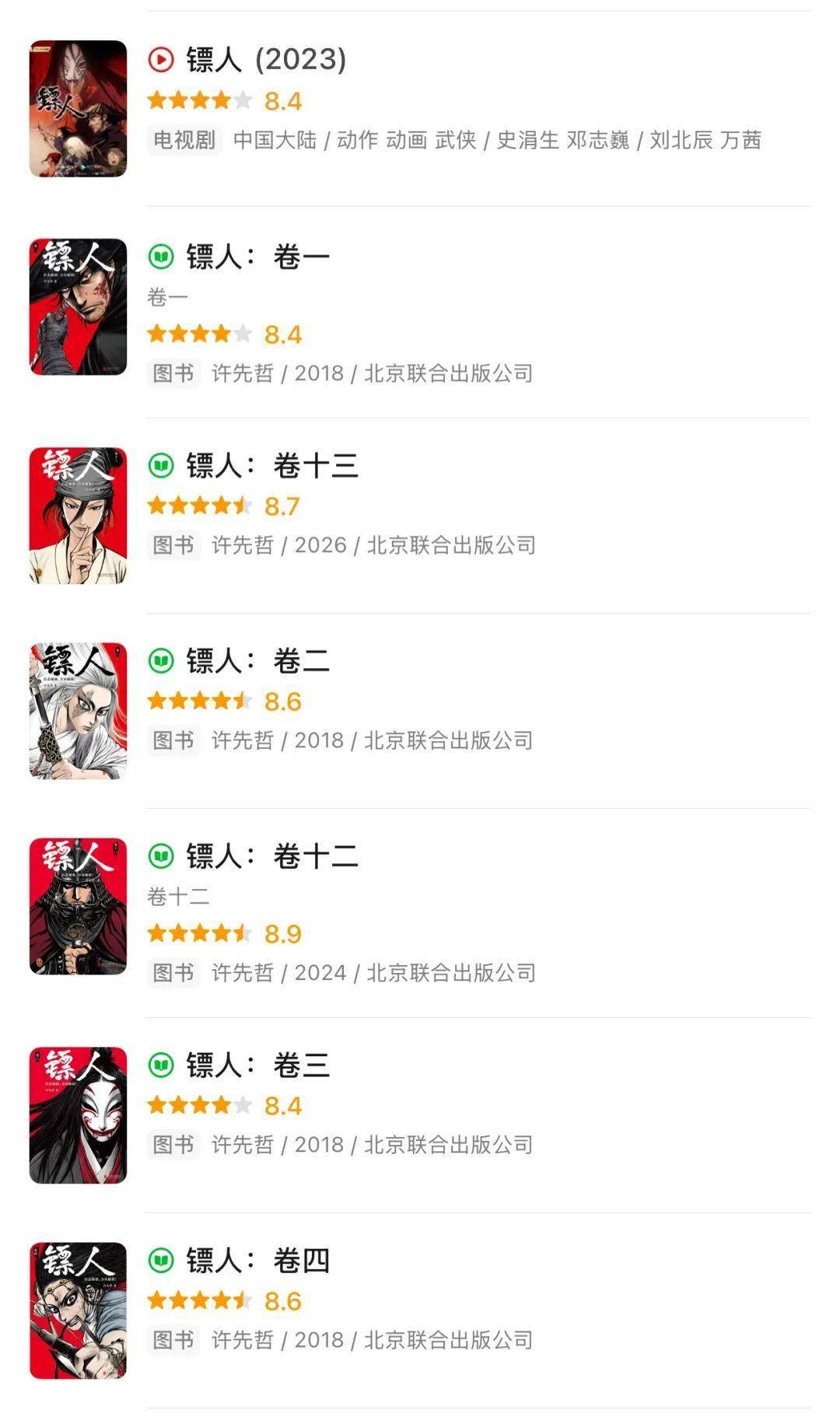Open the 镖人 (2023) TV series result
The width and height of the screenshot is (840, 1417).
266,60
